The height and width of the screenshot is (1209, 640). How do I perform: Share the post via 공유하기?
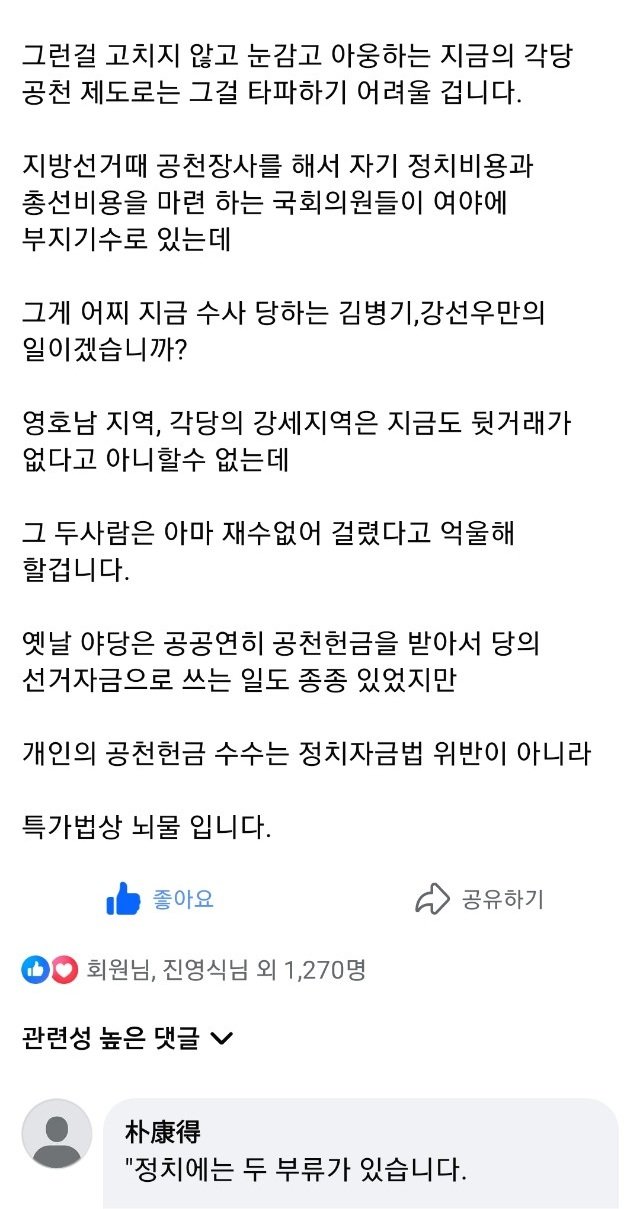(480, 899)
